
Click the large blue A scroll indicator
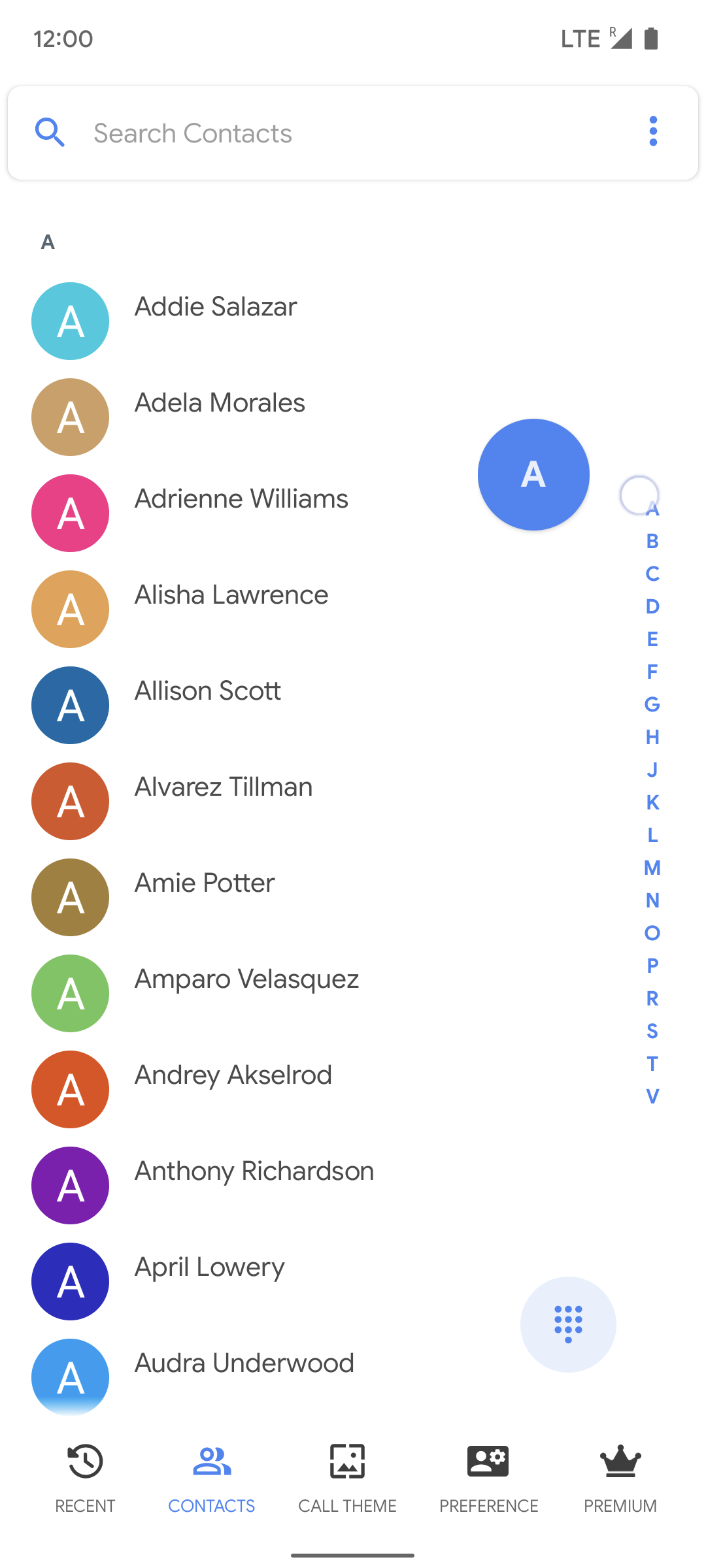pos(533,474)
